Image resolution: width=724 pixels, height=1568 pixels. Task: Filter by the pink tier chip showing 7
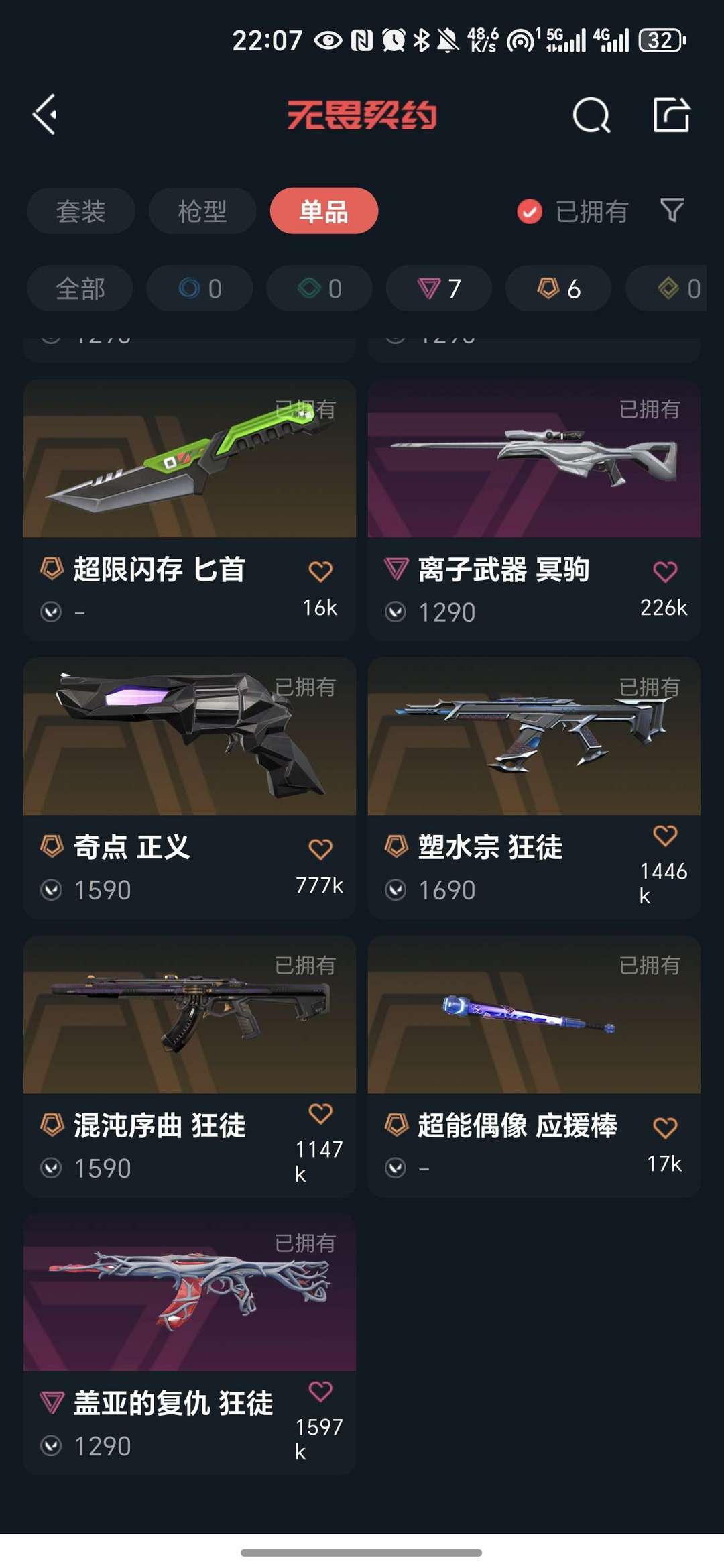[439, 288]
